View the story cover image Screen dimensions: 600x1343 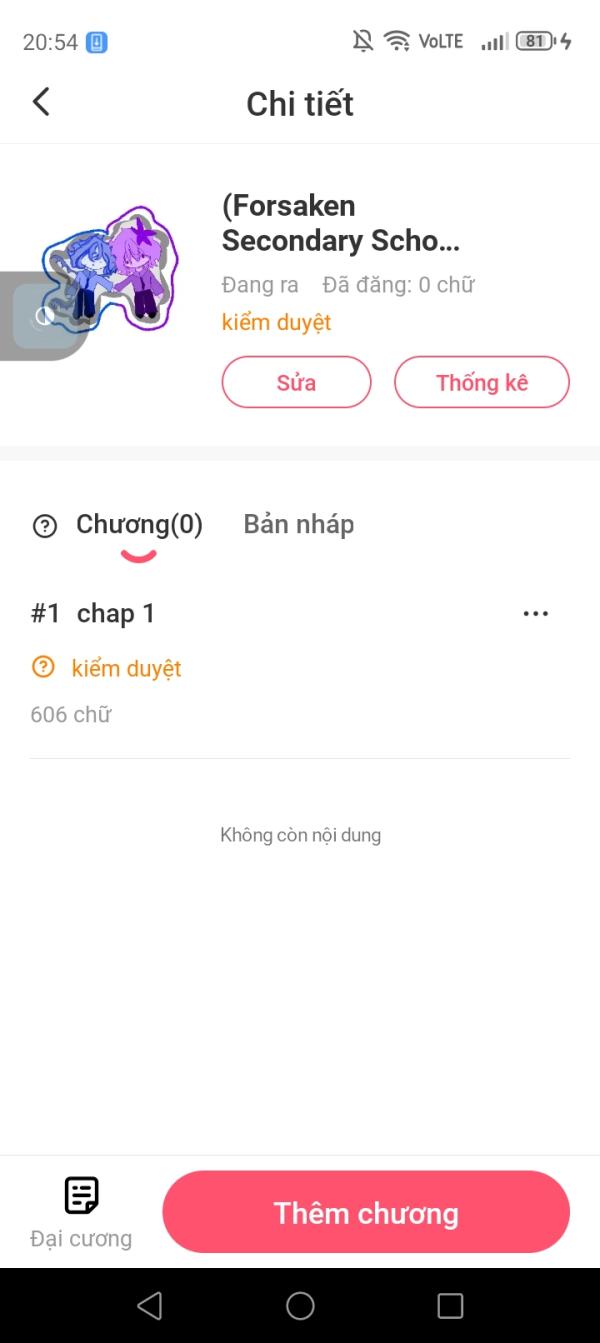pyautogui.click(x=110, y=270)
